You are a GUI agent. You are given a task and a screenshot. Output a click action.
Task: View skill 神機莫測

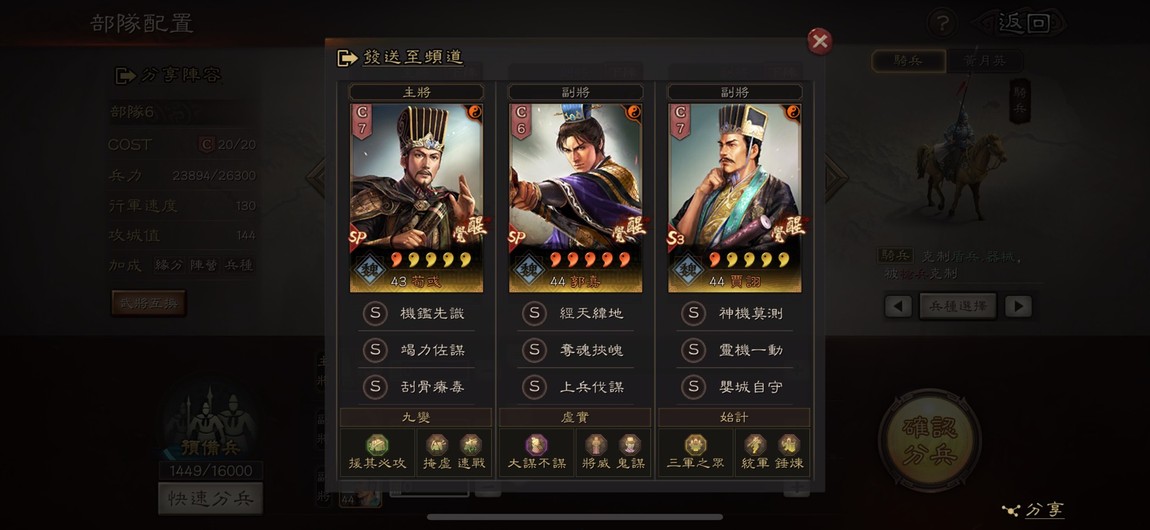point(735,314)
